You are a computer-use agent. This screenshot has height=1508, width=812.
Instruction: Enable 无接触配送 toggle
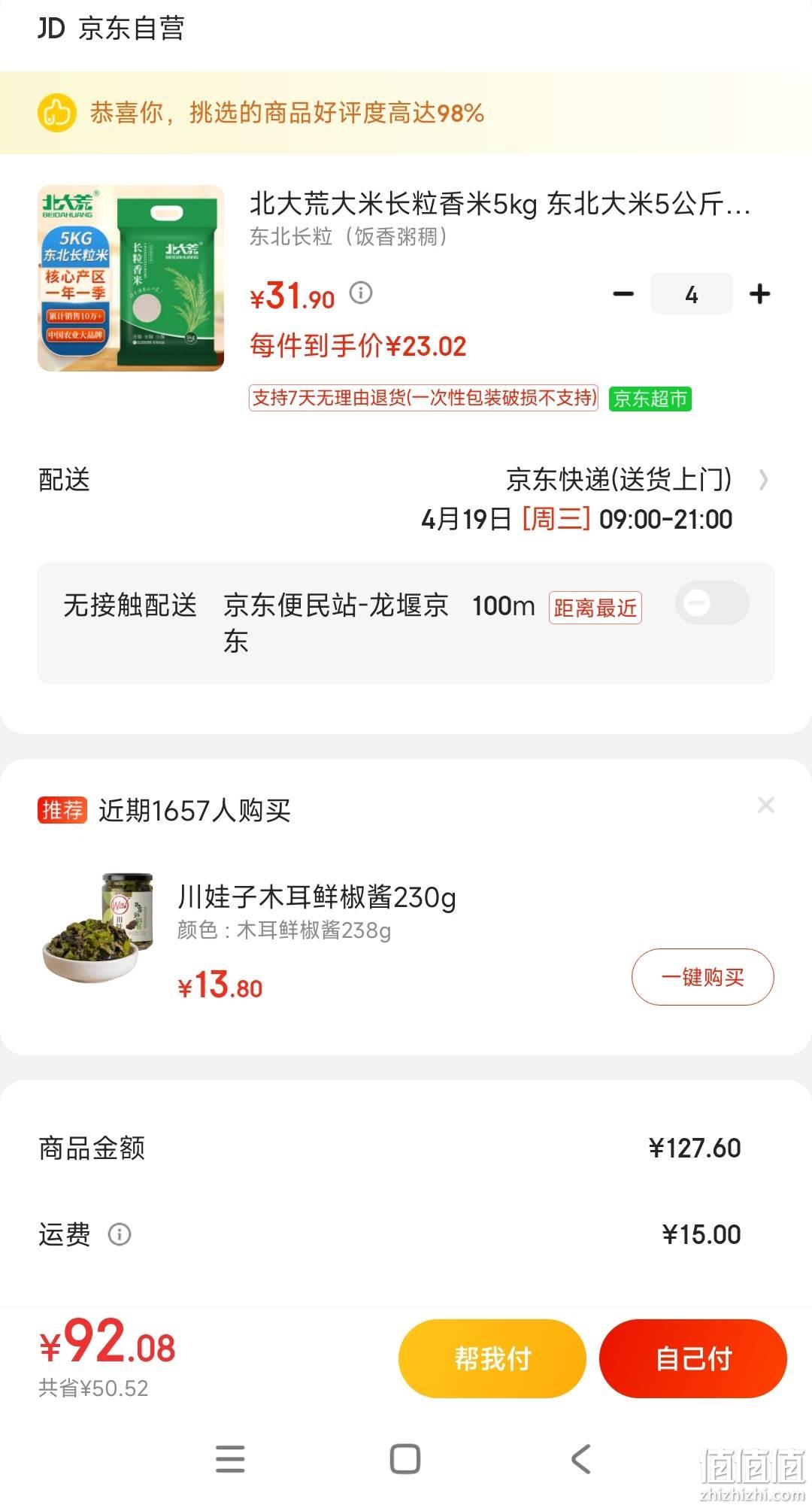point(712,603)
